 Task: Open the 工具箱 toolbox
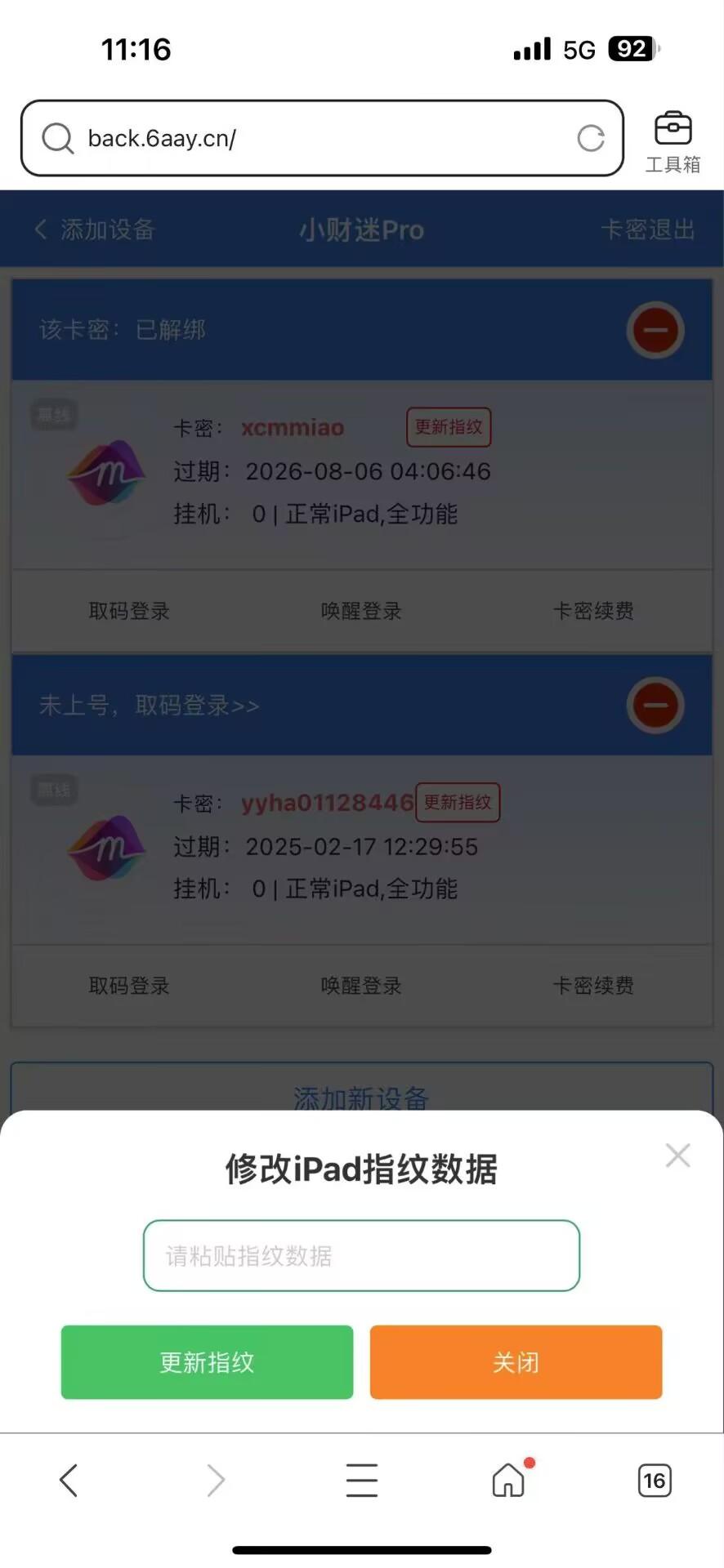(672, 139)
